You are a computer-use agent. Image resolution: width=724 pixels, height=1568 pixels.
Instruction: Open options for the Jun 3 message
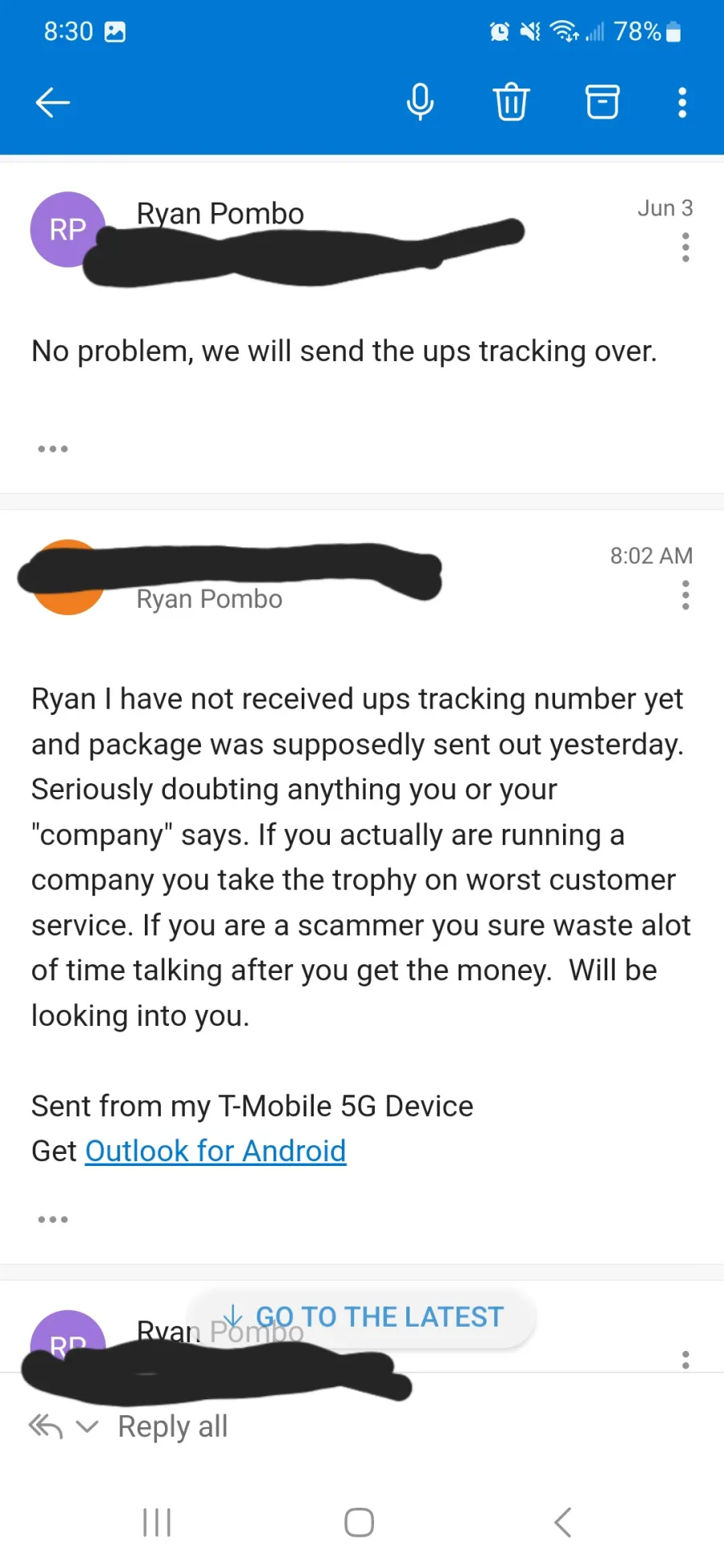tap(685, 248)
